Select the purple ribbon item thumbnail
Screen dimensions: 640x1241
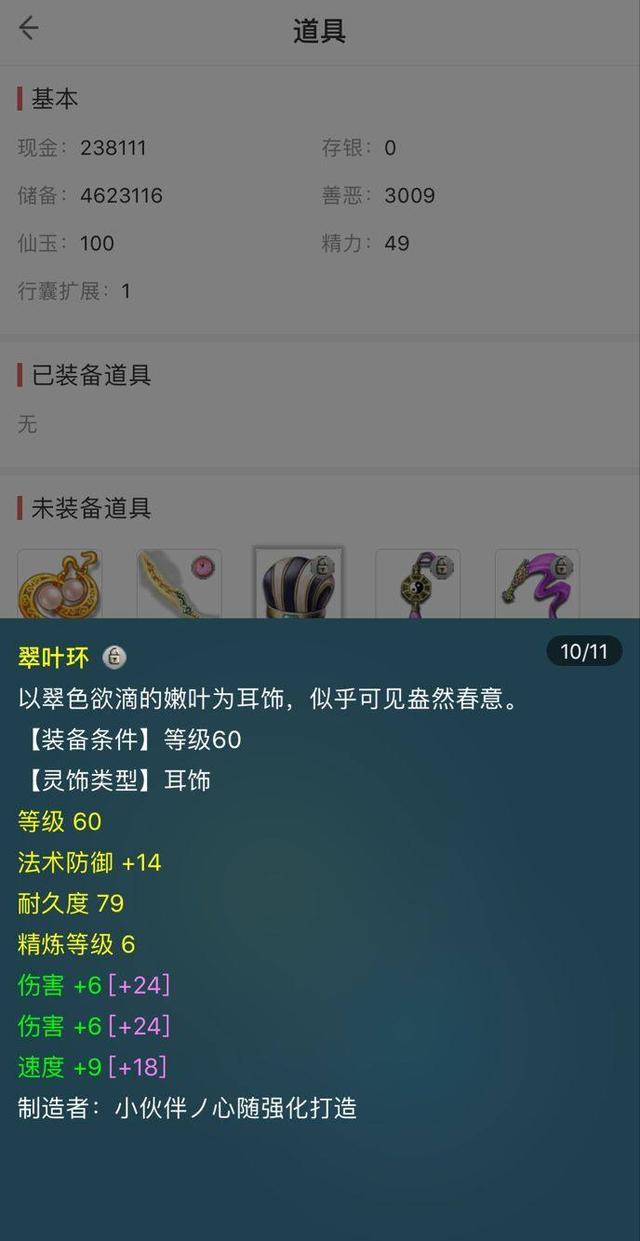(537, 583)
